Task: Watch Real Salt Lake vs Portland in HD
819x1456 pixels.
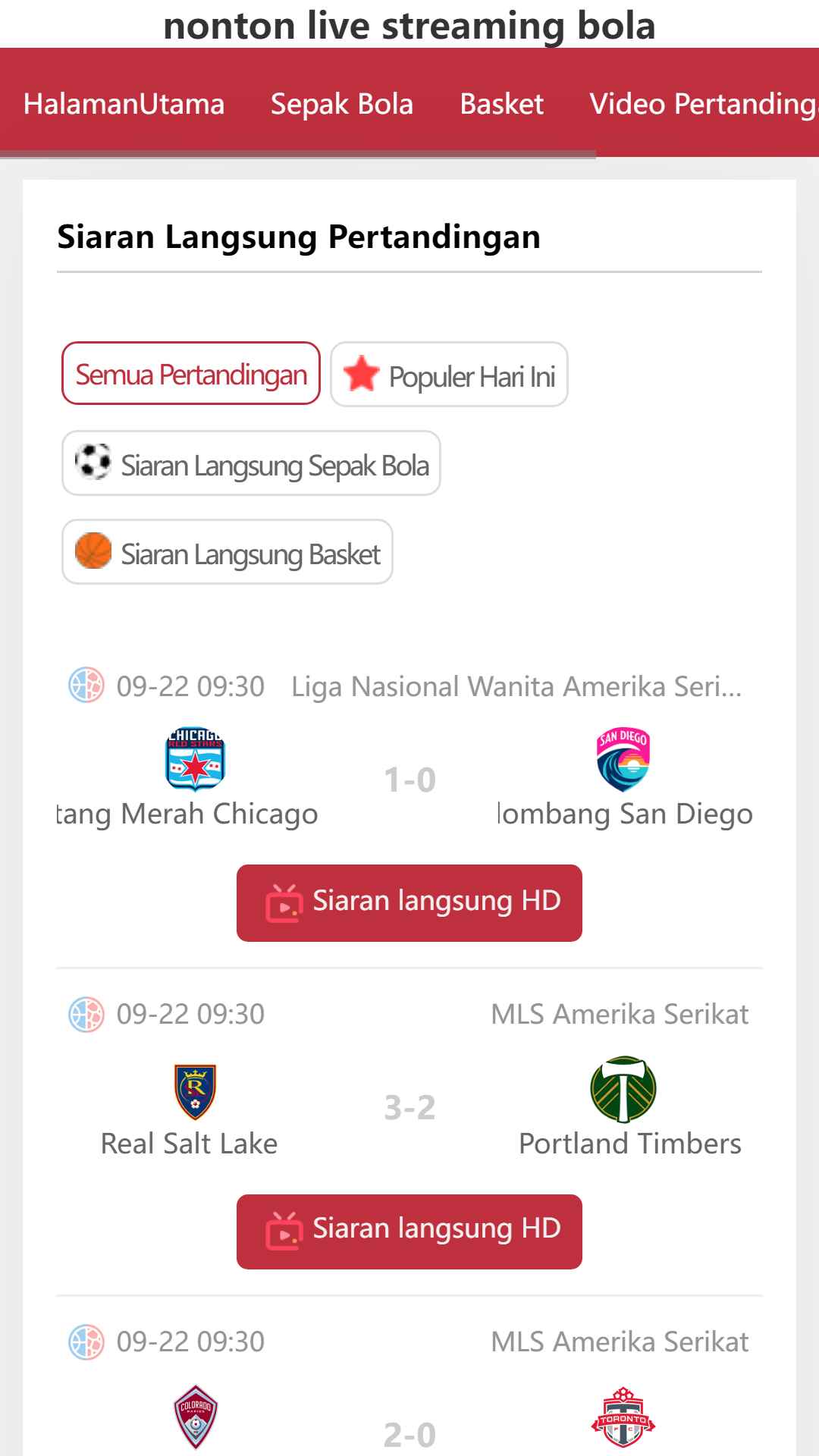Action: click(x=409, y=1232)
